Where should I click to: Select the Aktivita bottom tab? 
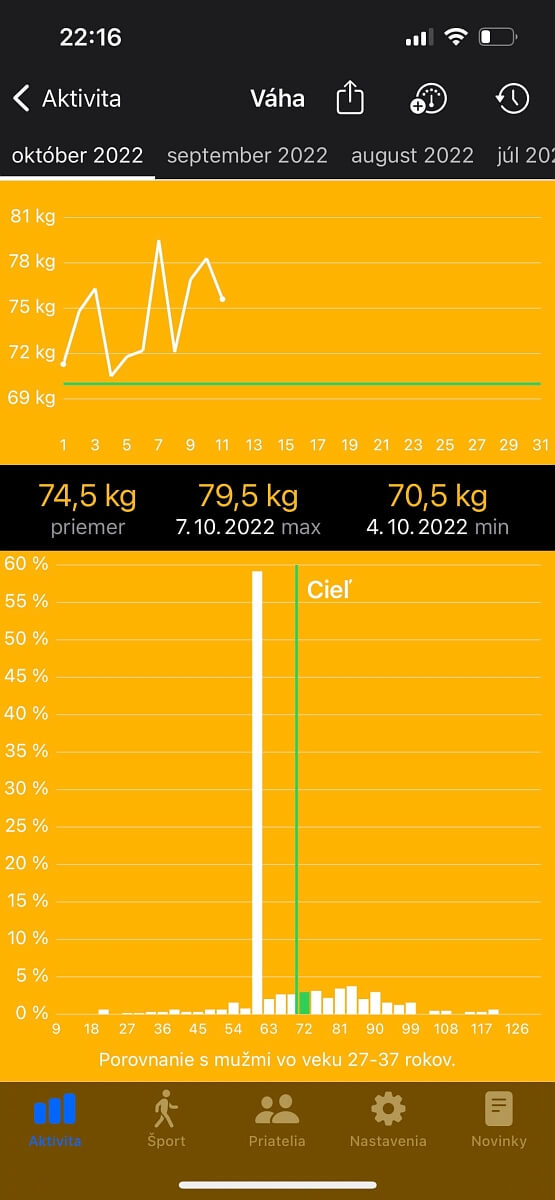pos(55,1119)
